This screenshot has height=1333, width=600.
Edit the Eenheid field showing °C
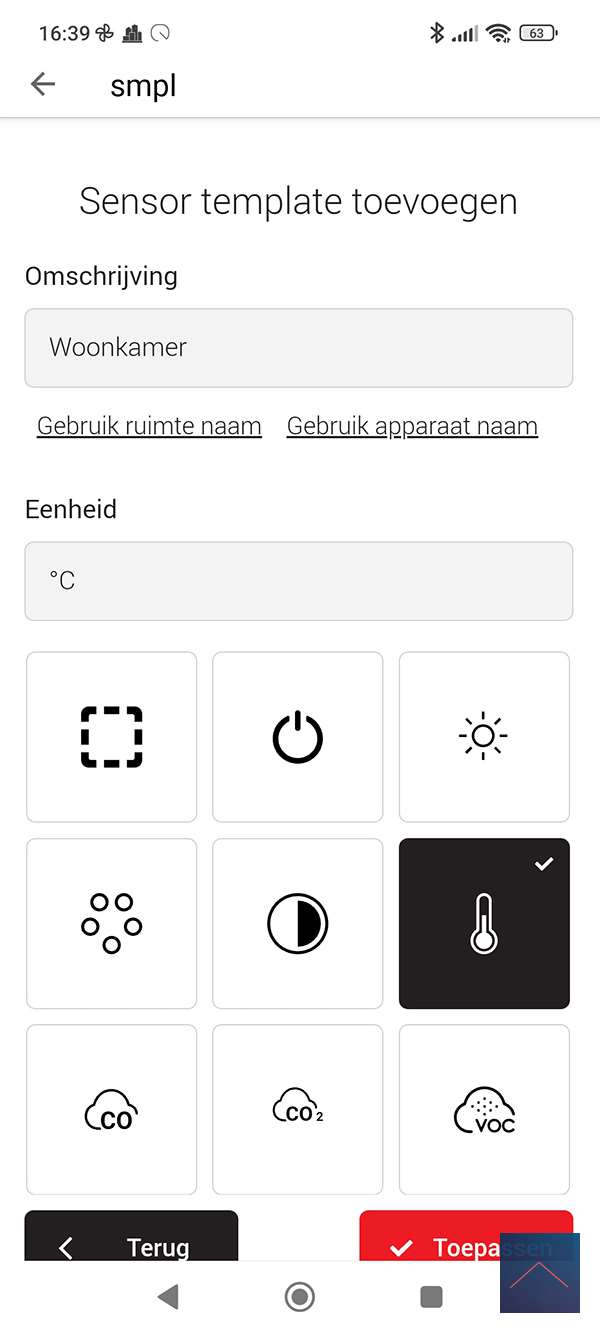click(x=298, y=581)
